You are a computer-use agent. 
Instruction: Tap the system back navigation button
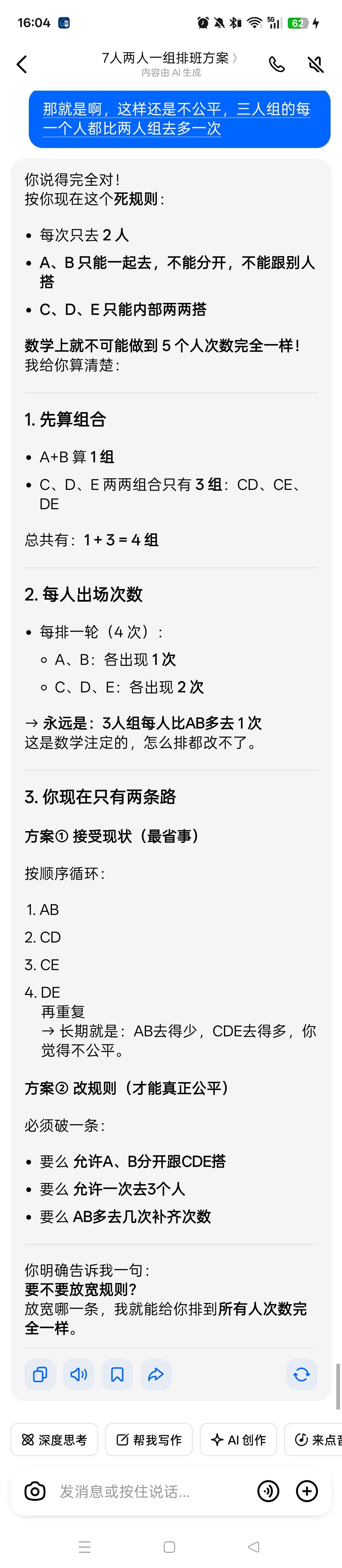tap(254, 1547)
